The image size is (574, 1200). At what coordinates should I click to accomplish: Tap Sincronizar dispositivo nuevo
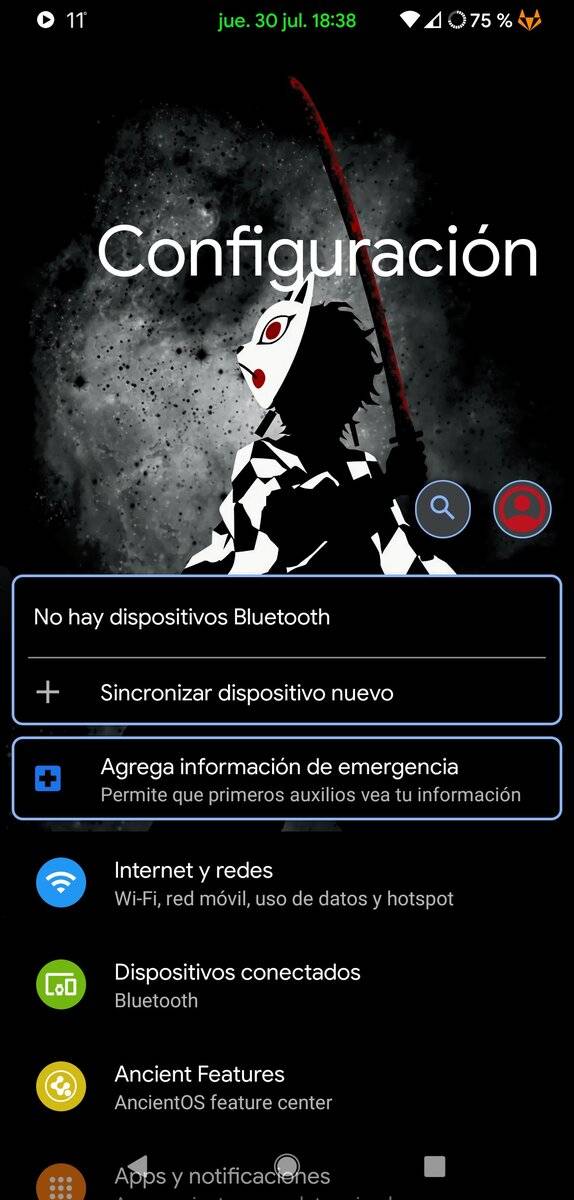(x=287, y=692)
